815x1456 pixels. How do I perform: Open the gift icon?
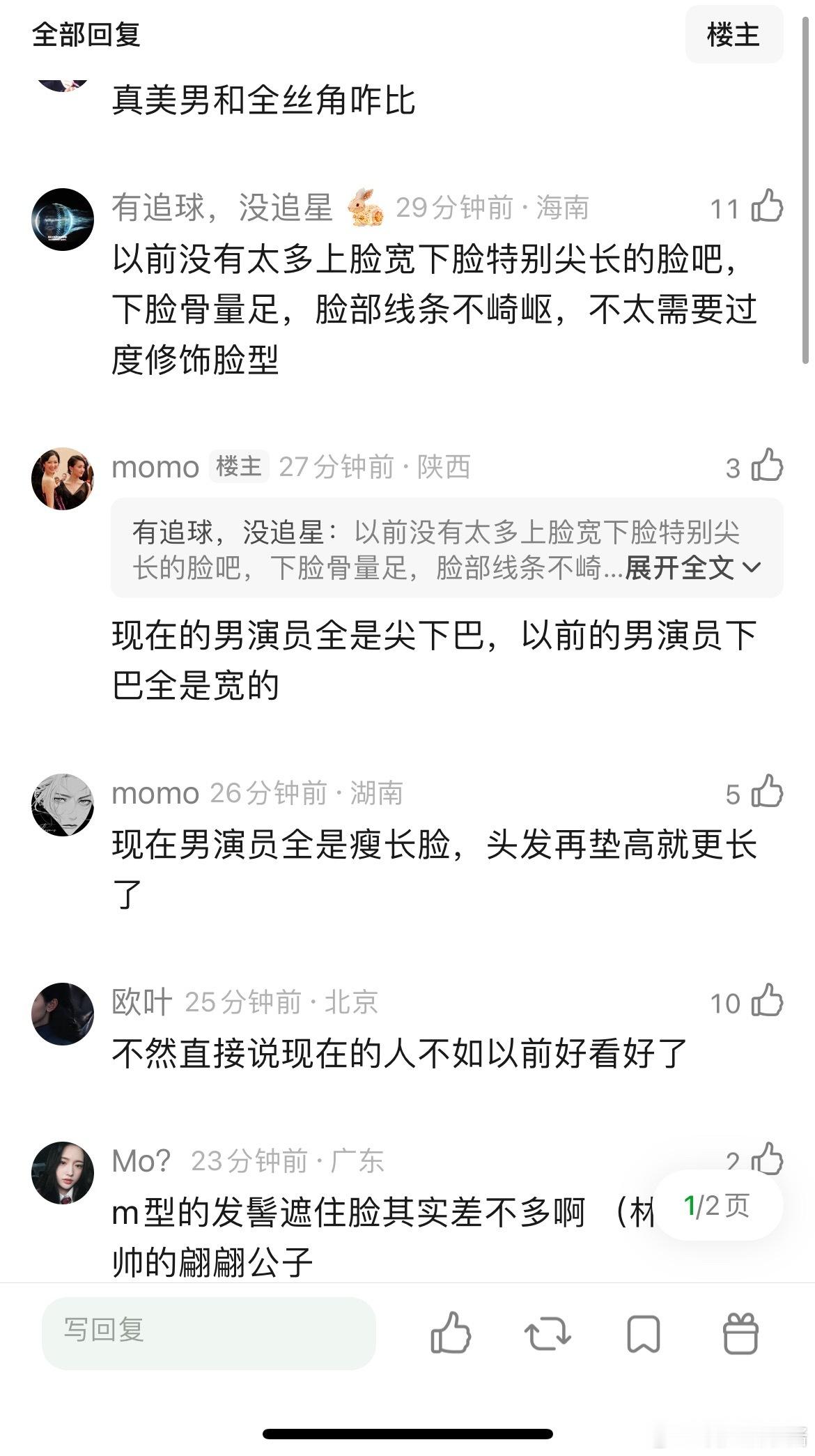740,1333
